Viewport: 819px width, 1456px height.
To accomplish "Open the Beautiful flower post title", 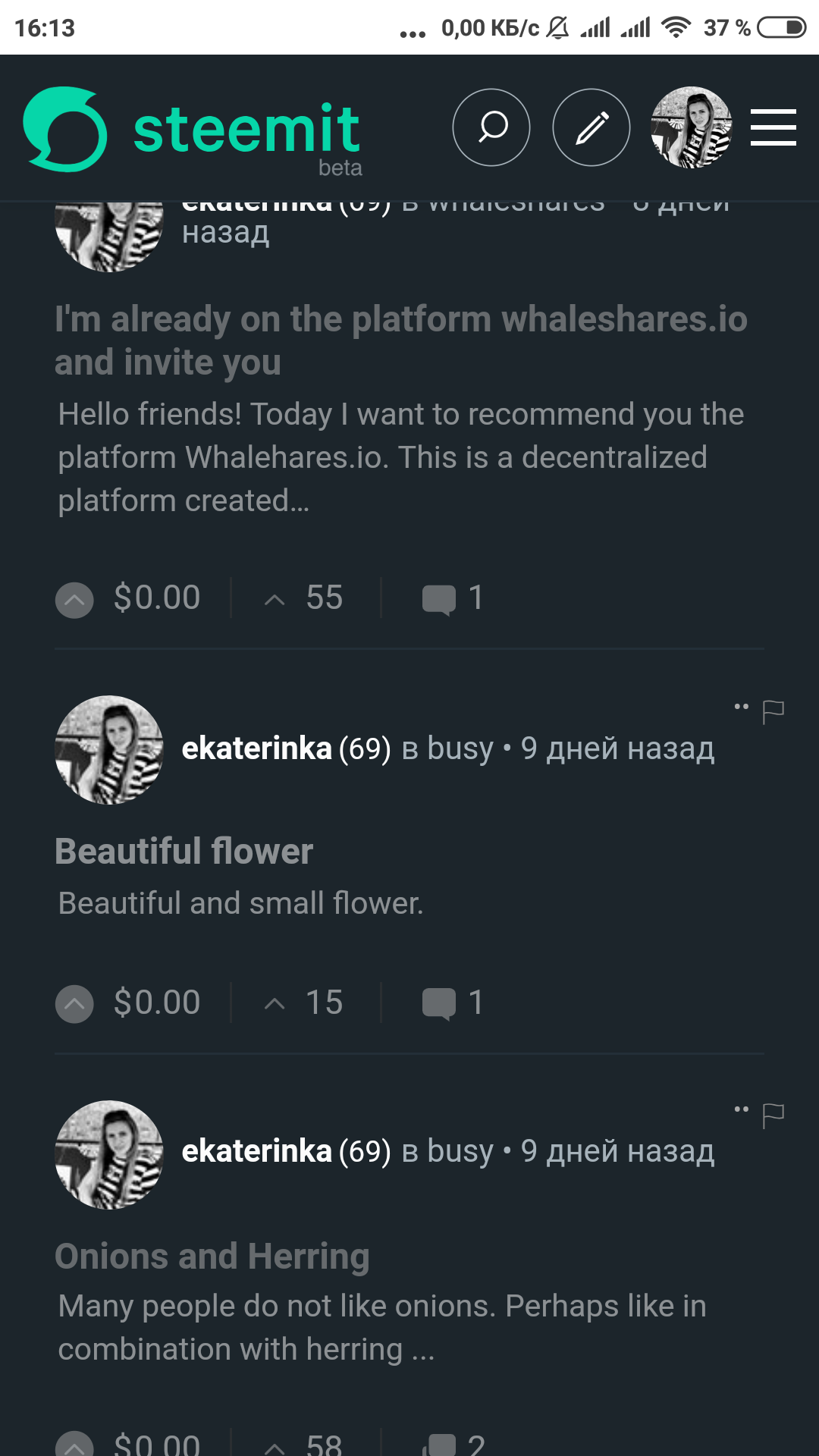I will pyautogui.click(x=184, y=850).
